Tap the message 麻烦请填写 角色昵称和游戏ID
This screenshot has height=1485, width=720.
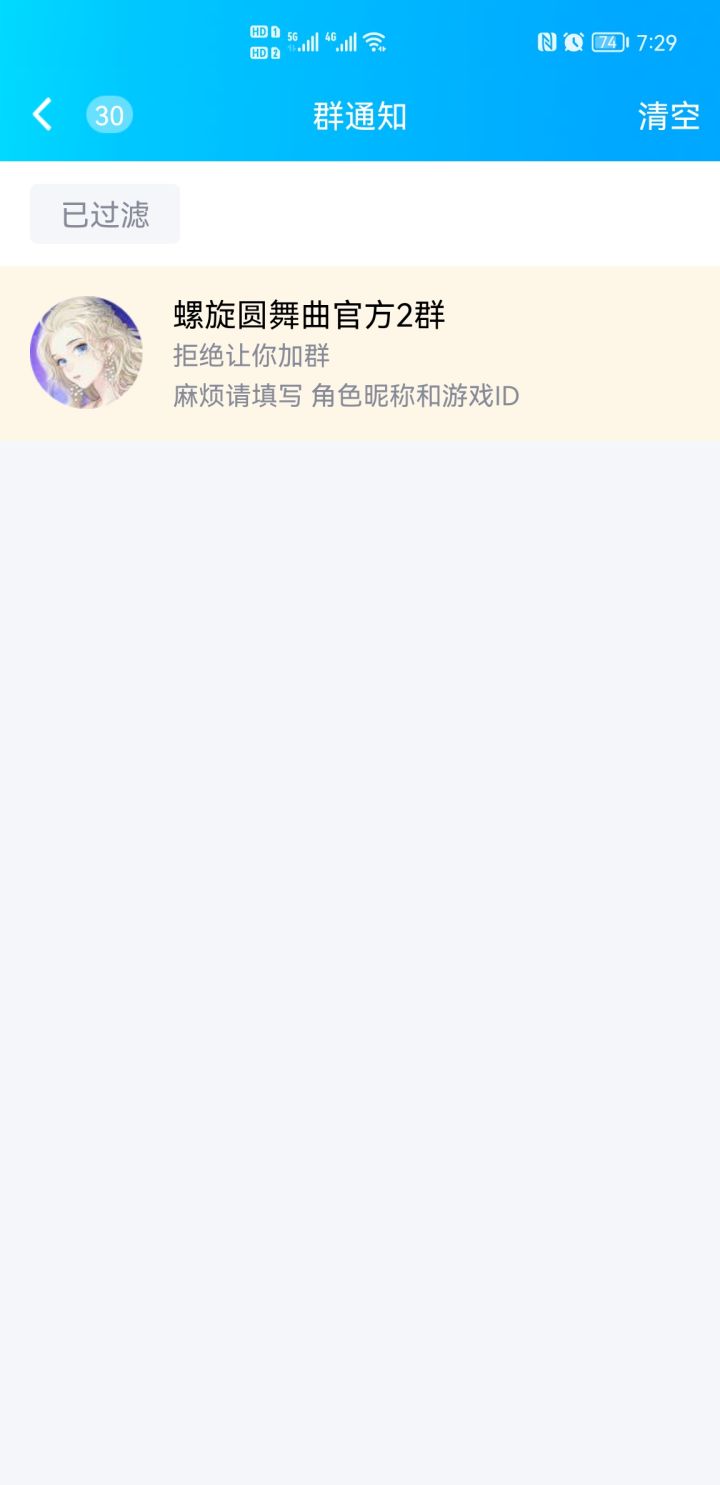[343, 396]
